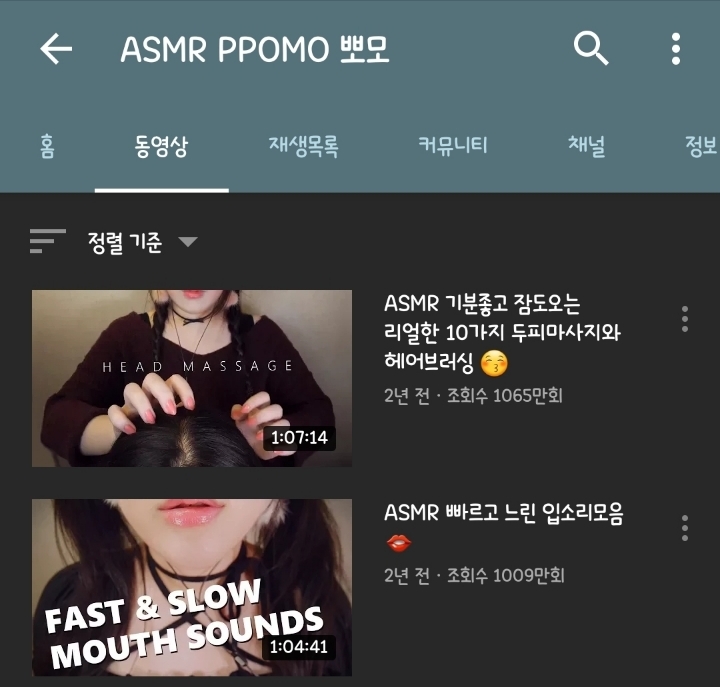Open the 빠르고 느린 입소리모음 video title
Image resolution: width=720 pixels, height=687 pixels.
503,514
